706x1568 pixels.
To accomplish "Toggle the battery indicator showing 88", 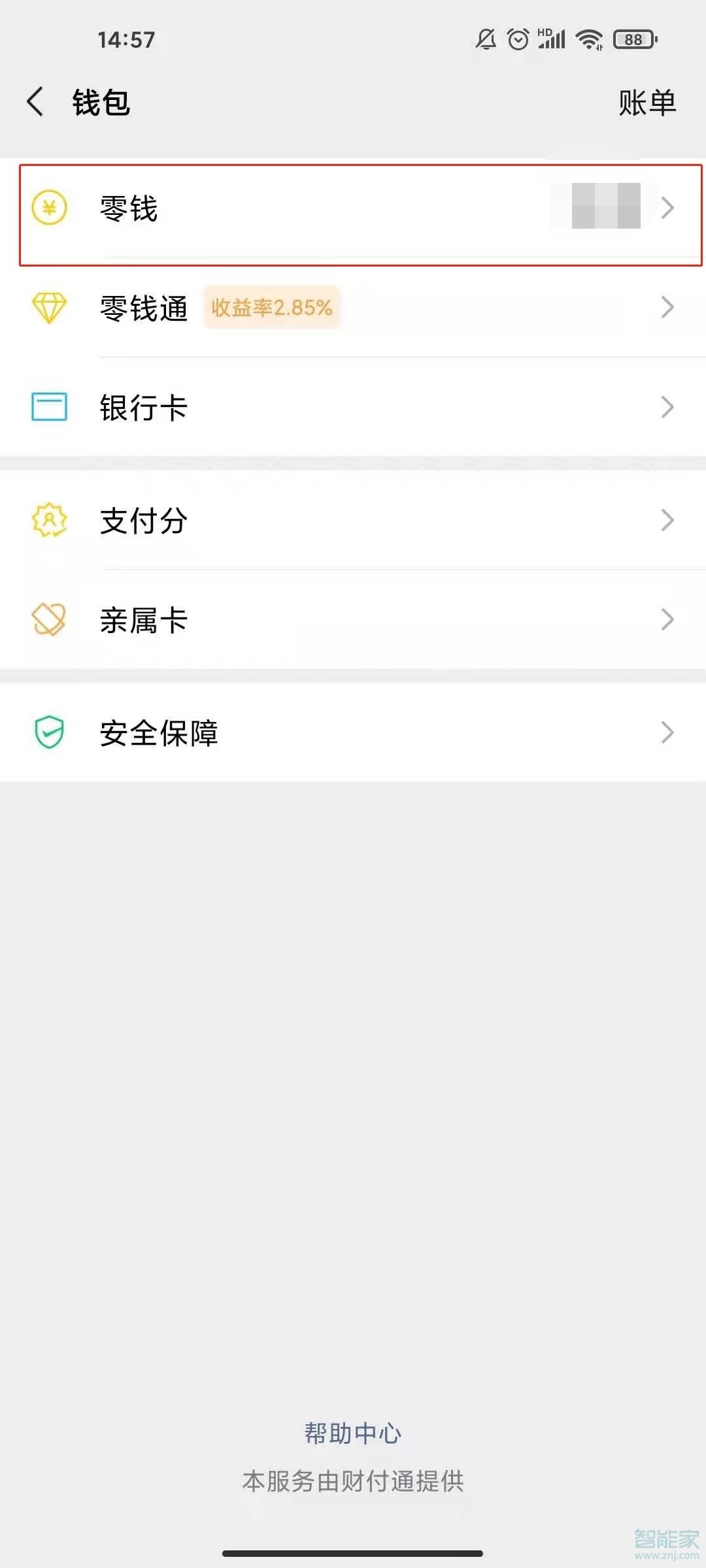I will [x=631, y=39].
